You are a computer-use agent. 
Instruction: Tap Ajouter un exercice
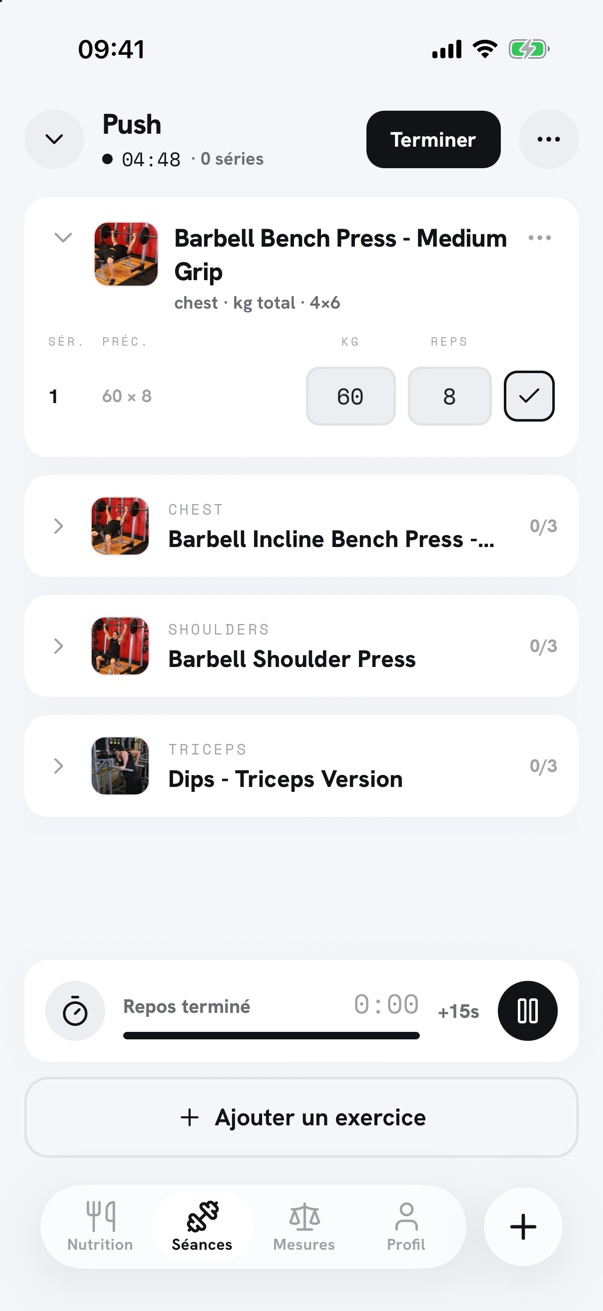tap(301, 1117)
